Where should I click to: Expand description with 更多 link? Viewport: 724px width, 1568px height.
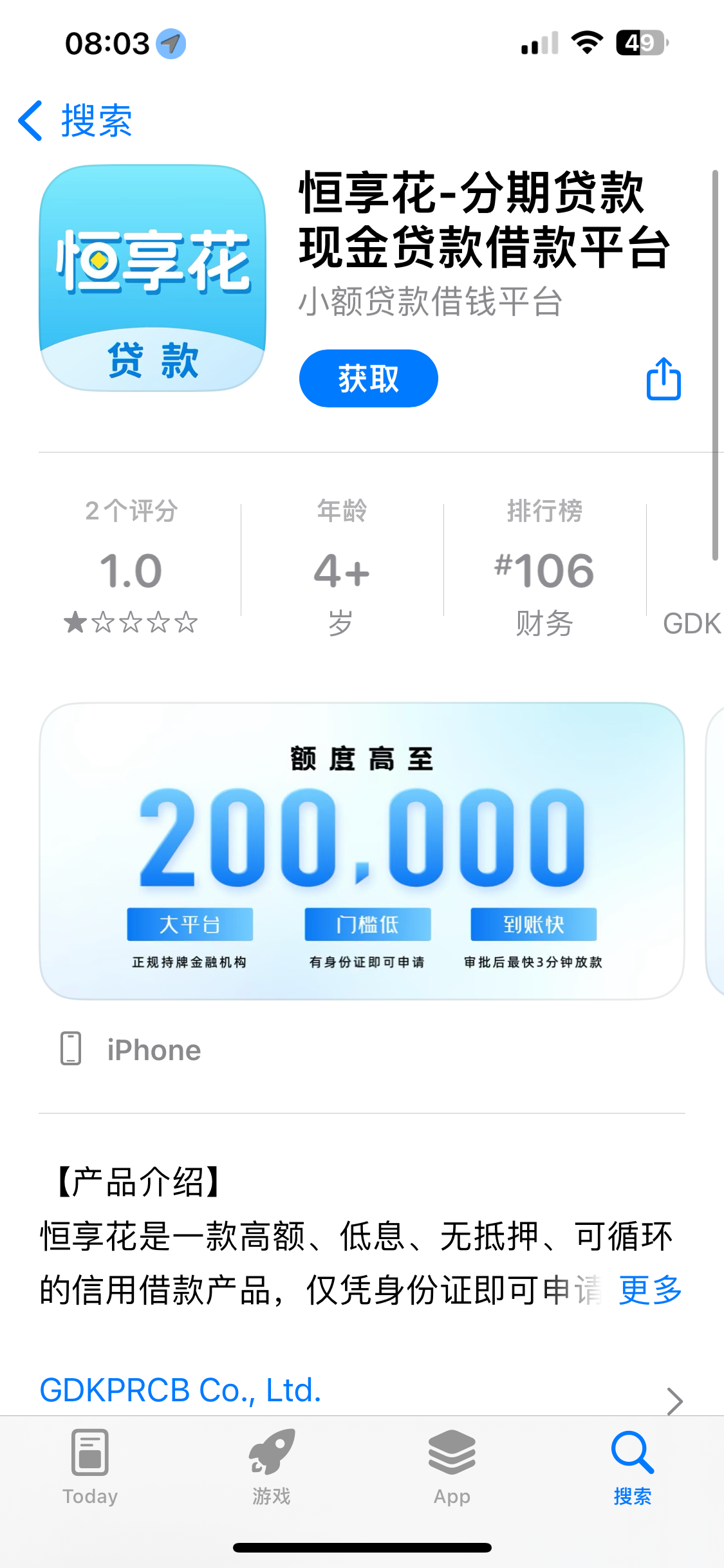pyautogui.click(x=650, y=1290)
